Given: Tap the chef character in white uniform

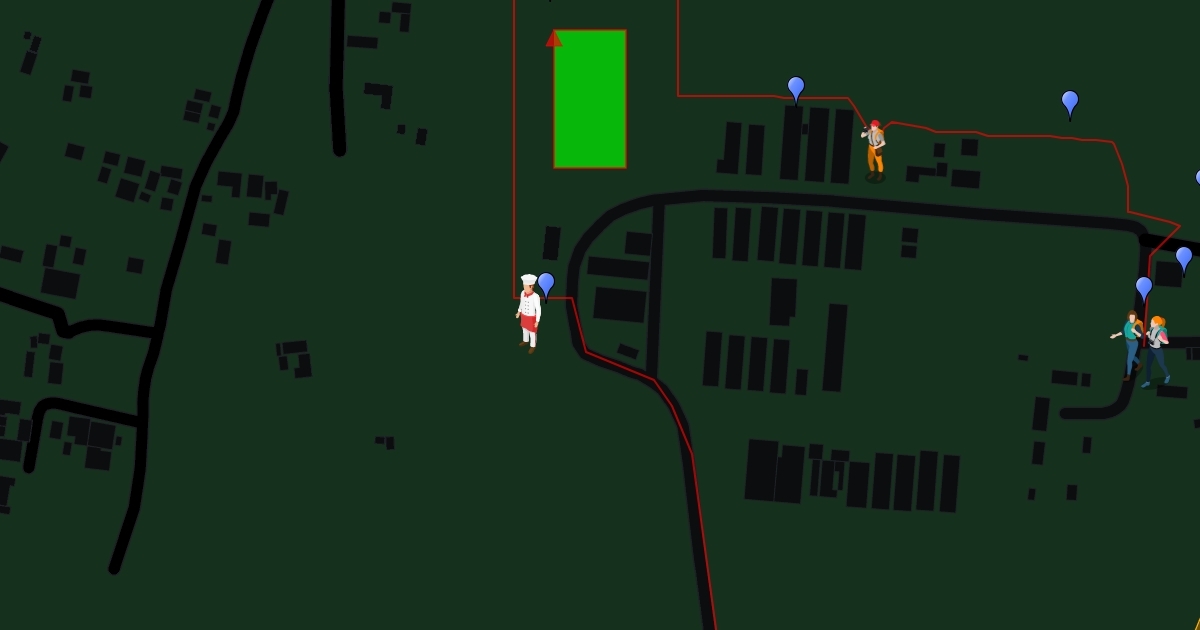Looking at the screenshot, I should click(x=529, y=312).
